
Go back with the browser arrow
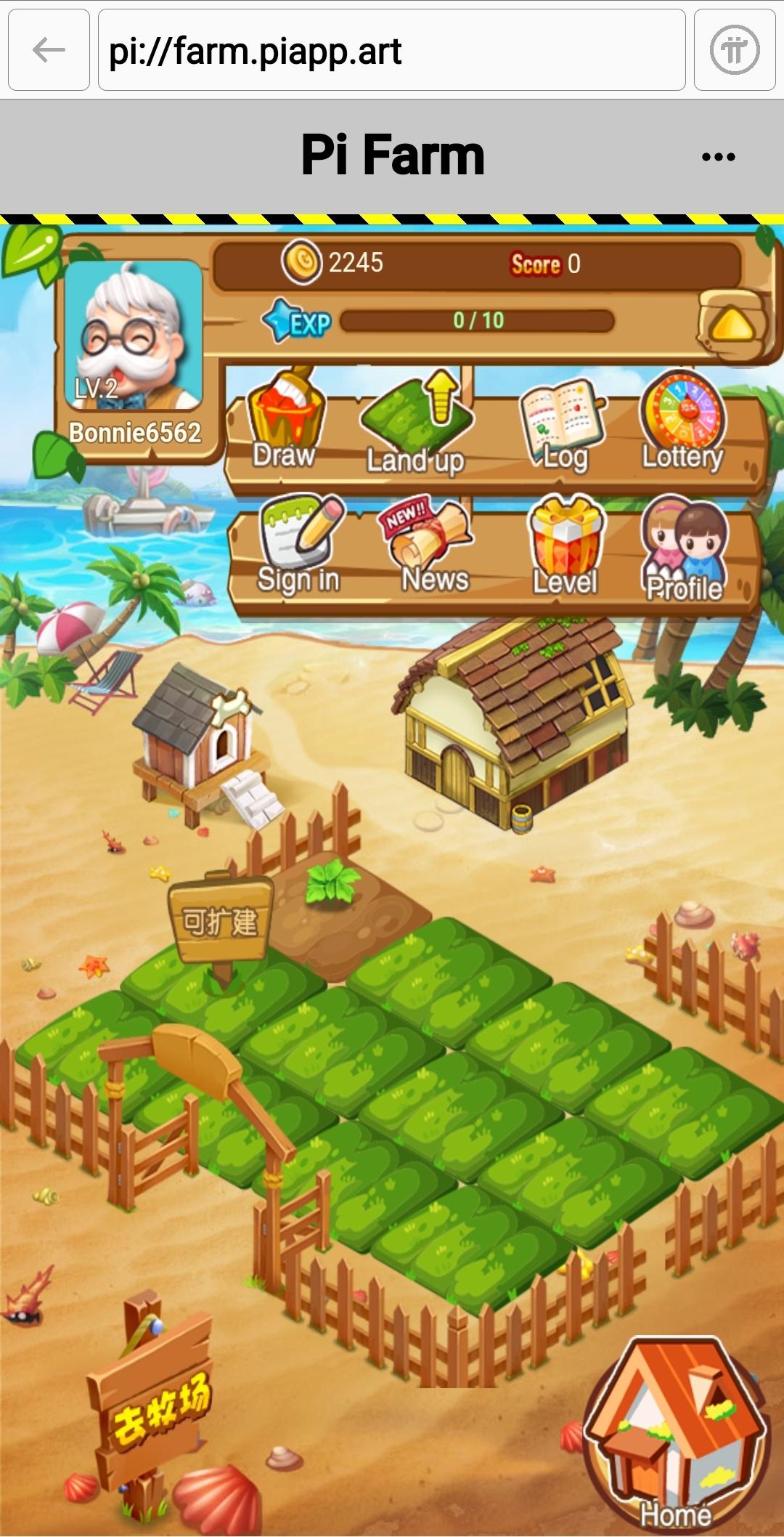click(x=49, y=50)
